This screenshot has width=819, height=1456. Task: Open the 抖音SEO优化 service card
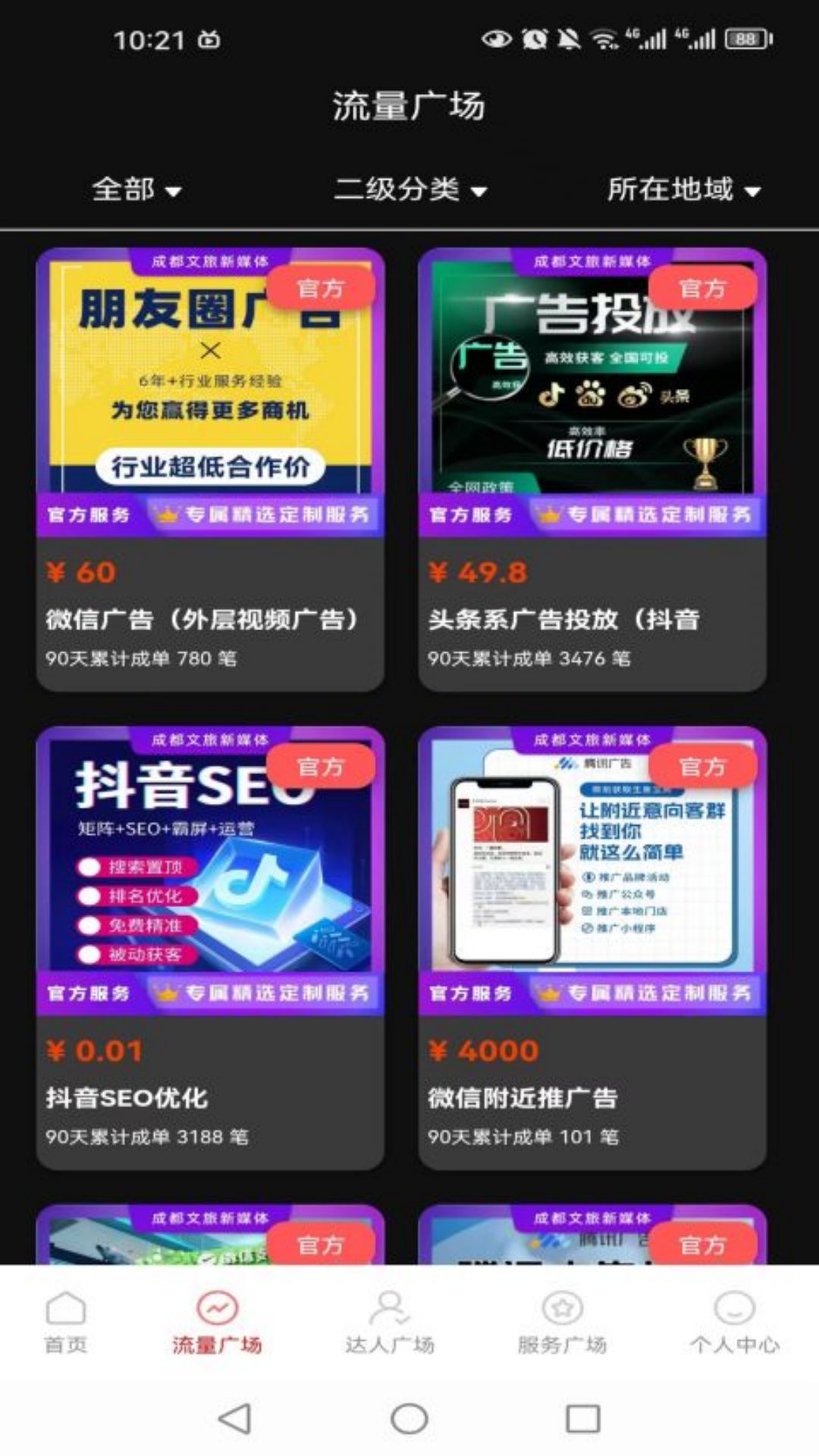pos(210,948)
